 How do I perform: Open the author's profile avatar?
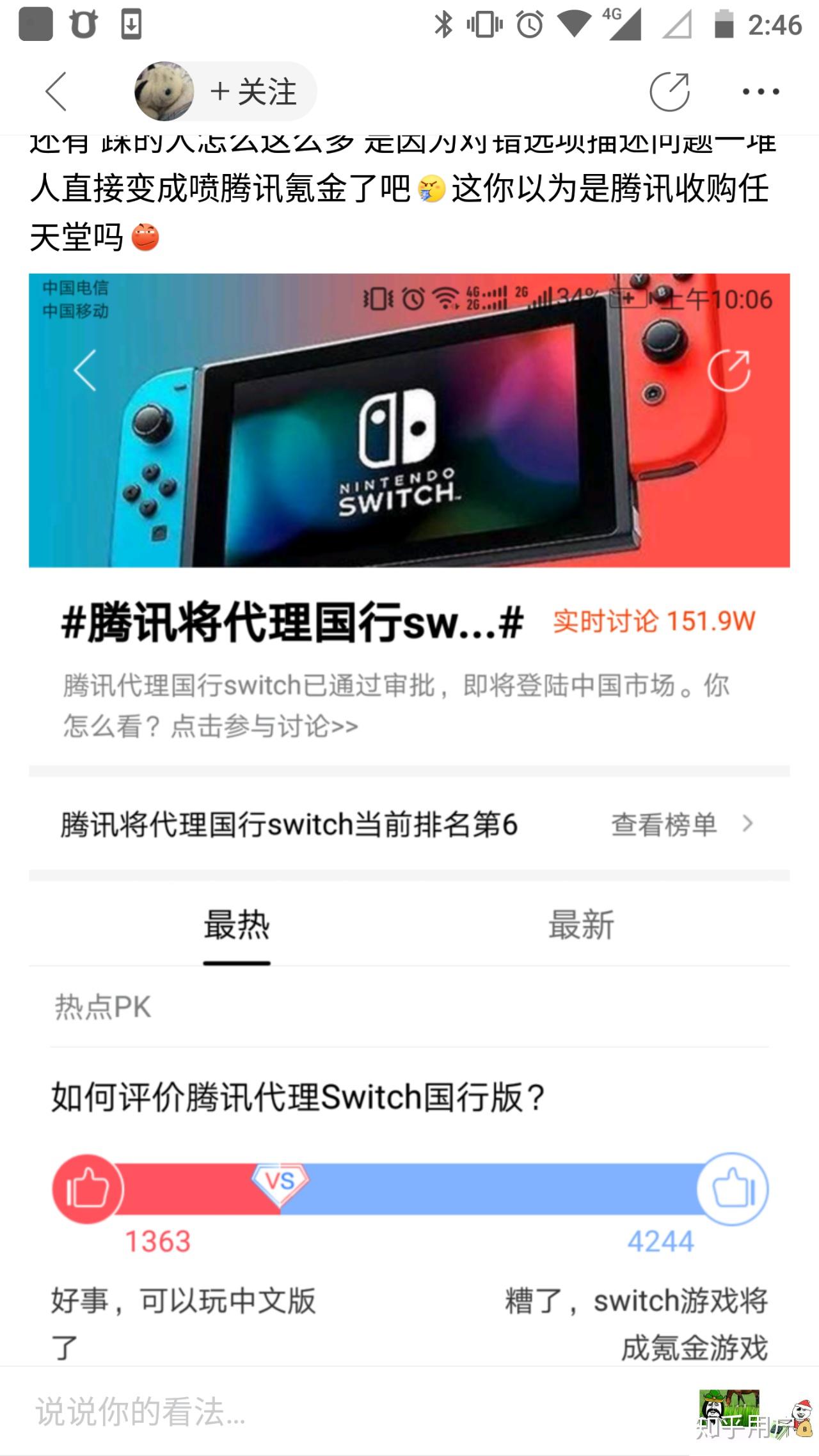click(x=164, y=91)
